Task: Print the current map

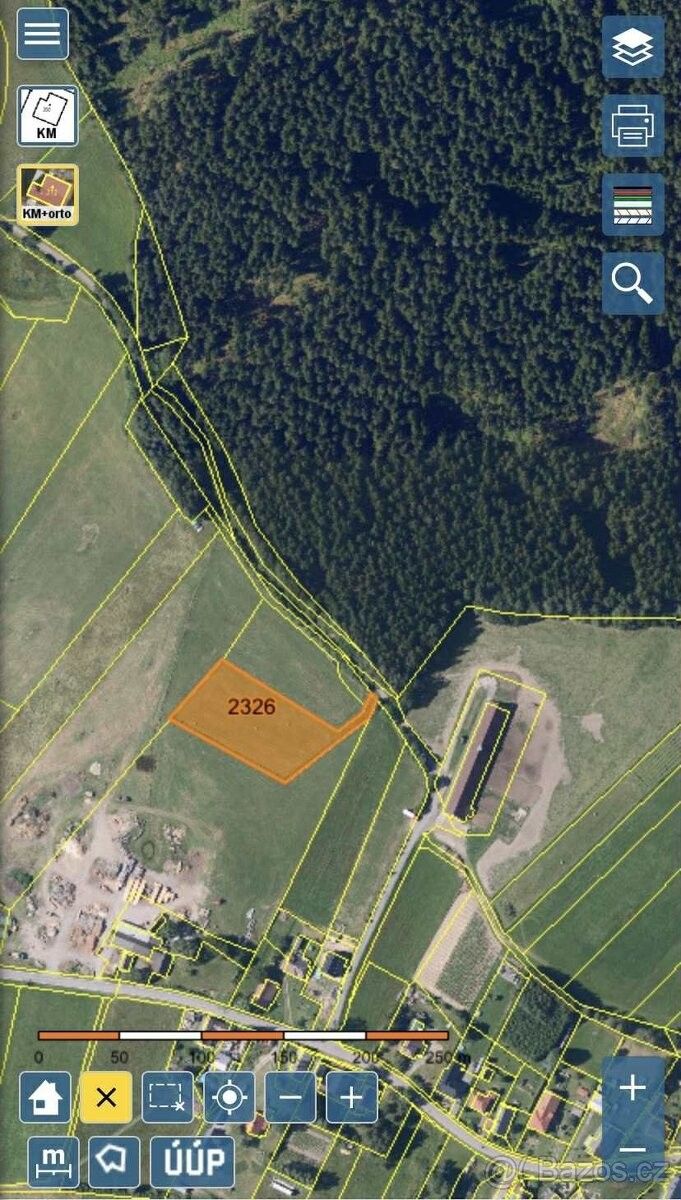Action: 632,126
